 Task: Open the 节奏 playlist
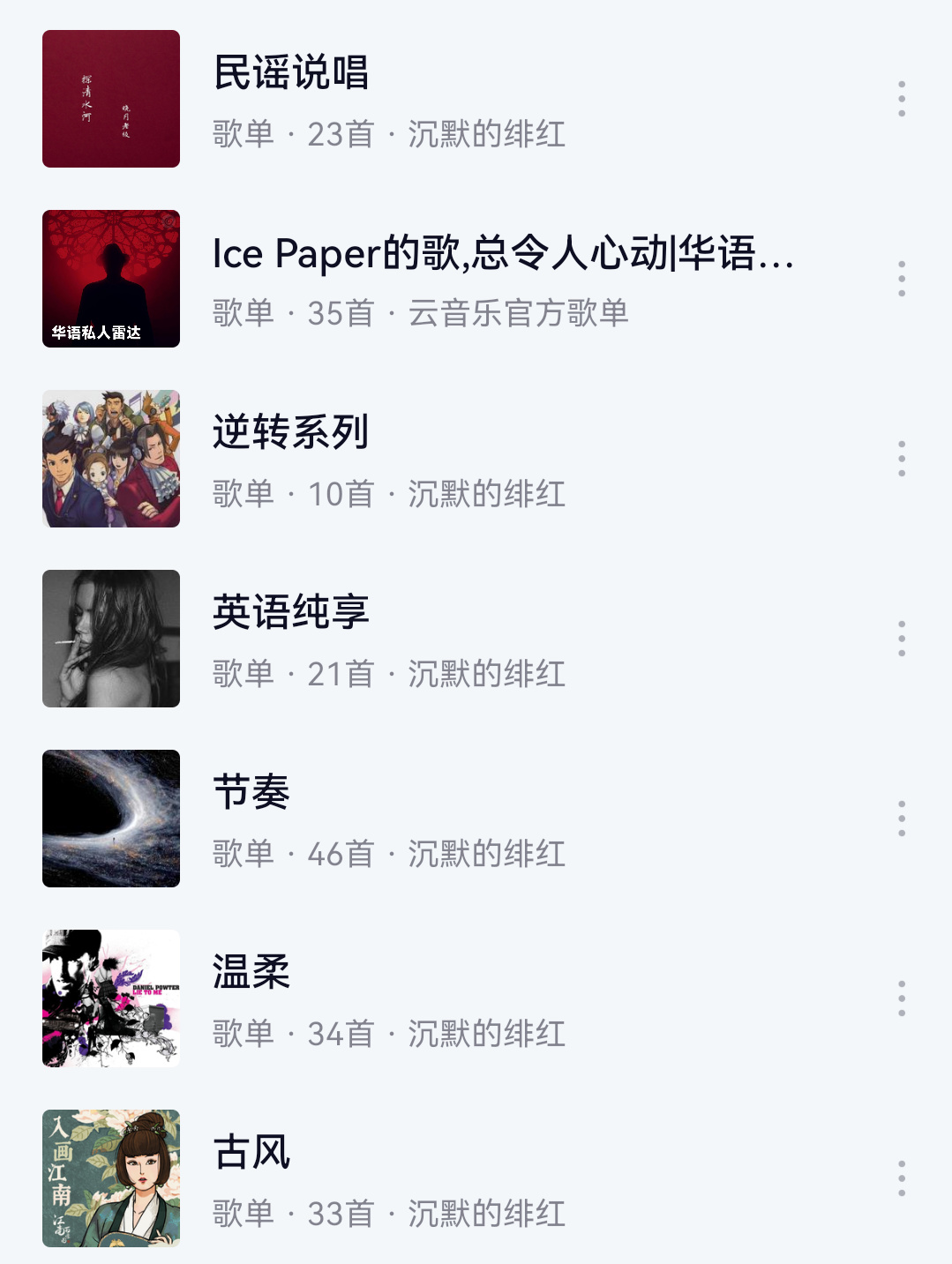(252, 794)
